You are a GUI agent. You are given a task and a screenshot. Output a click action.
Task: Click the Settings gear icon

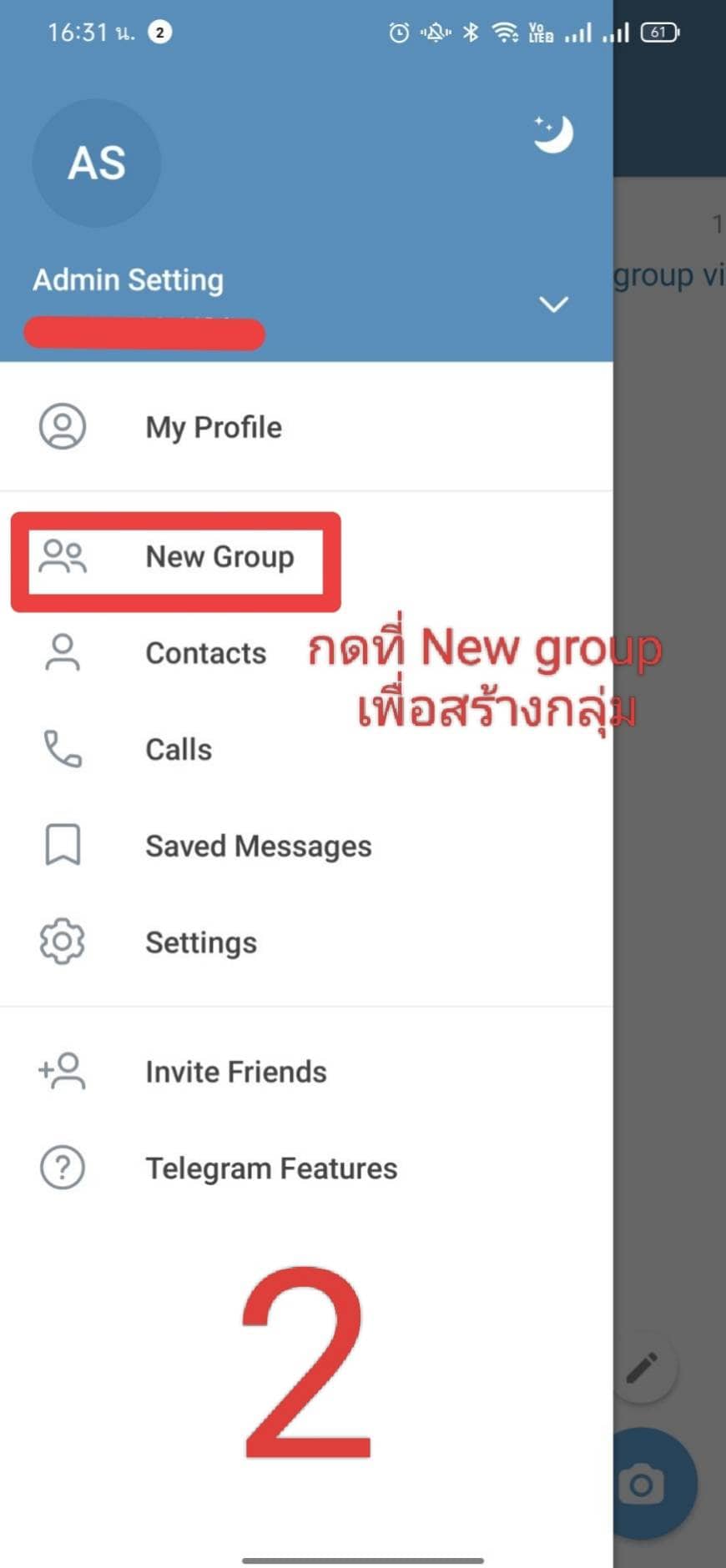click(x=63, y=942)
